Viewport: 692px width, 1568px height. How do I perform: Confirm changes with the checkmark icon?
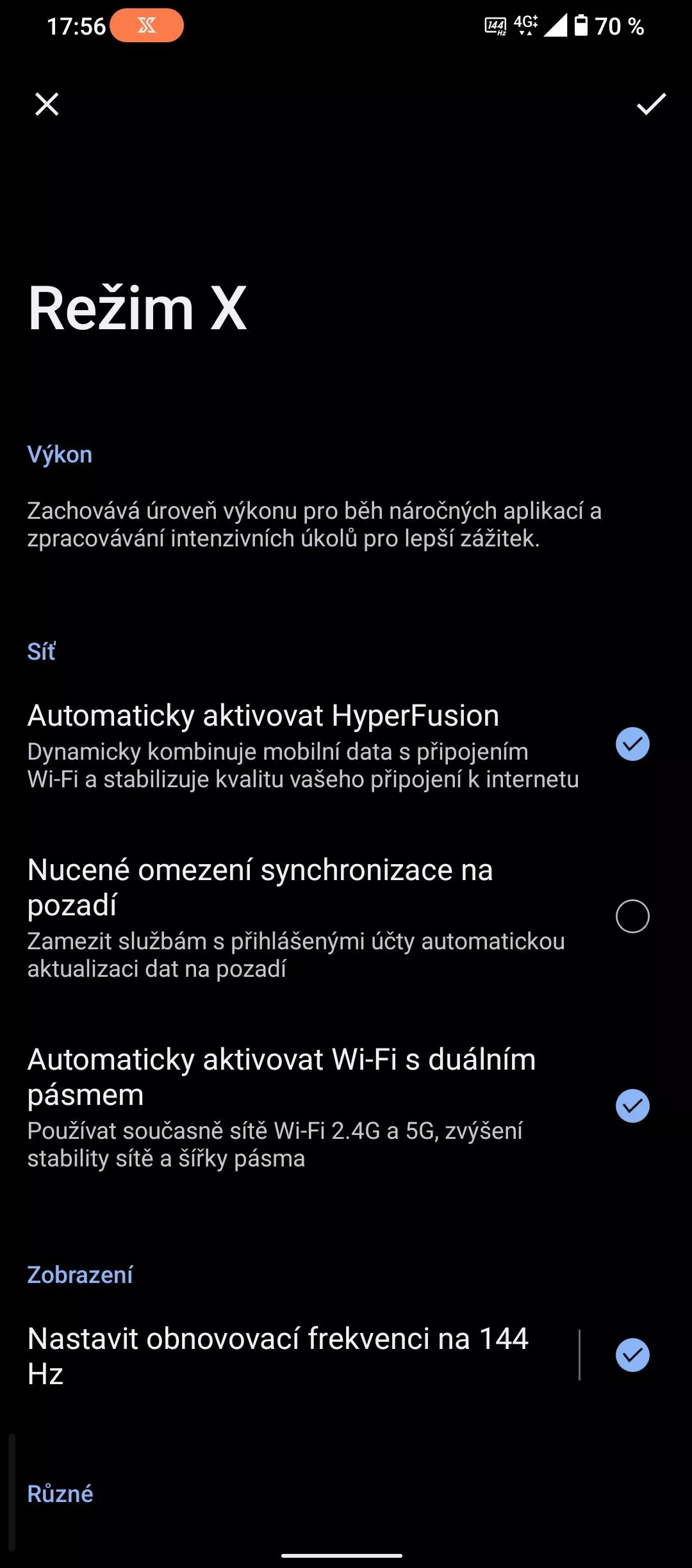651,104
